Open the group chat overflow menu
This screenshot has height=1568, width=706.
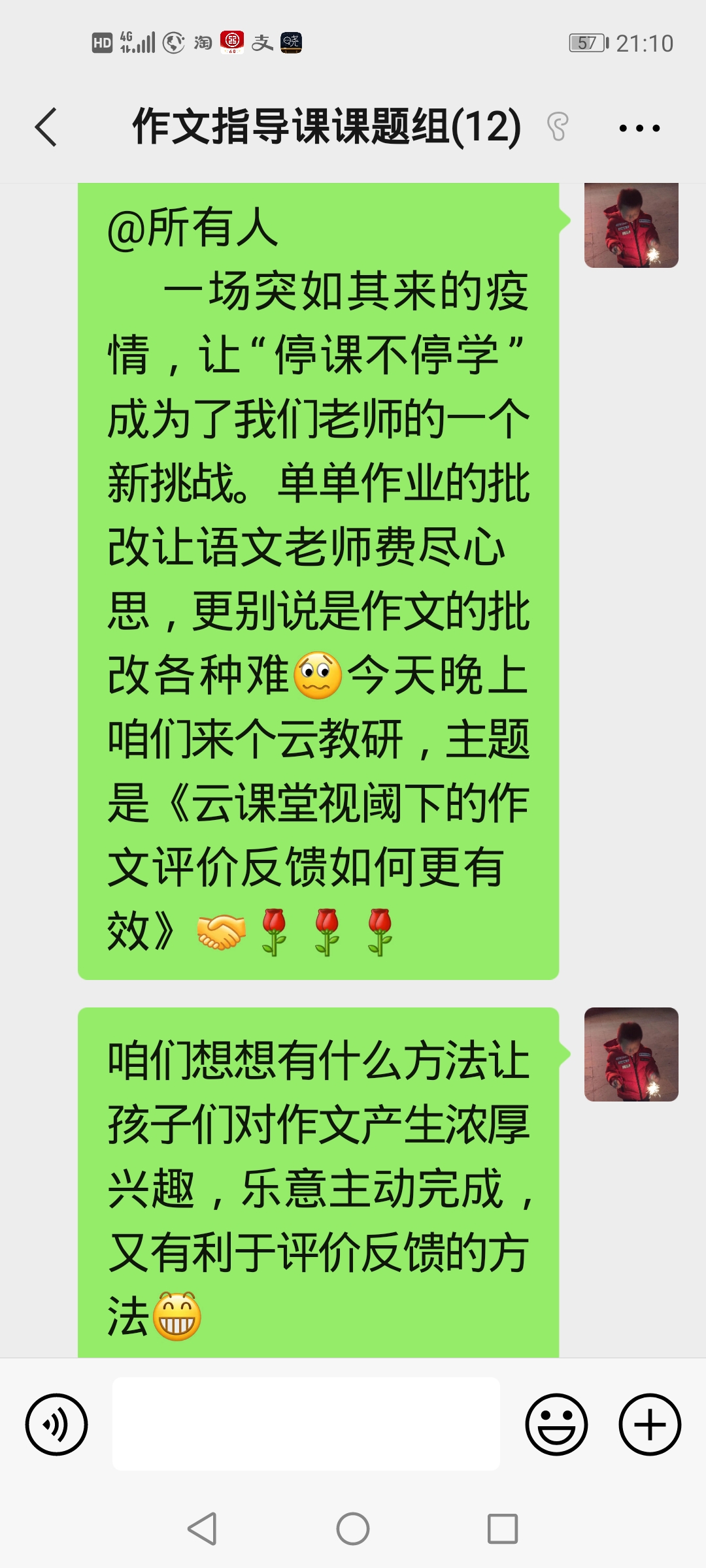pyautogui.click(x=639, y=128)
